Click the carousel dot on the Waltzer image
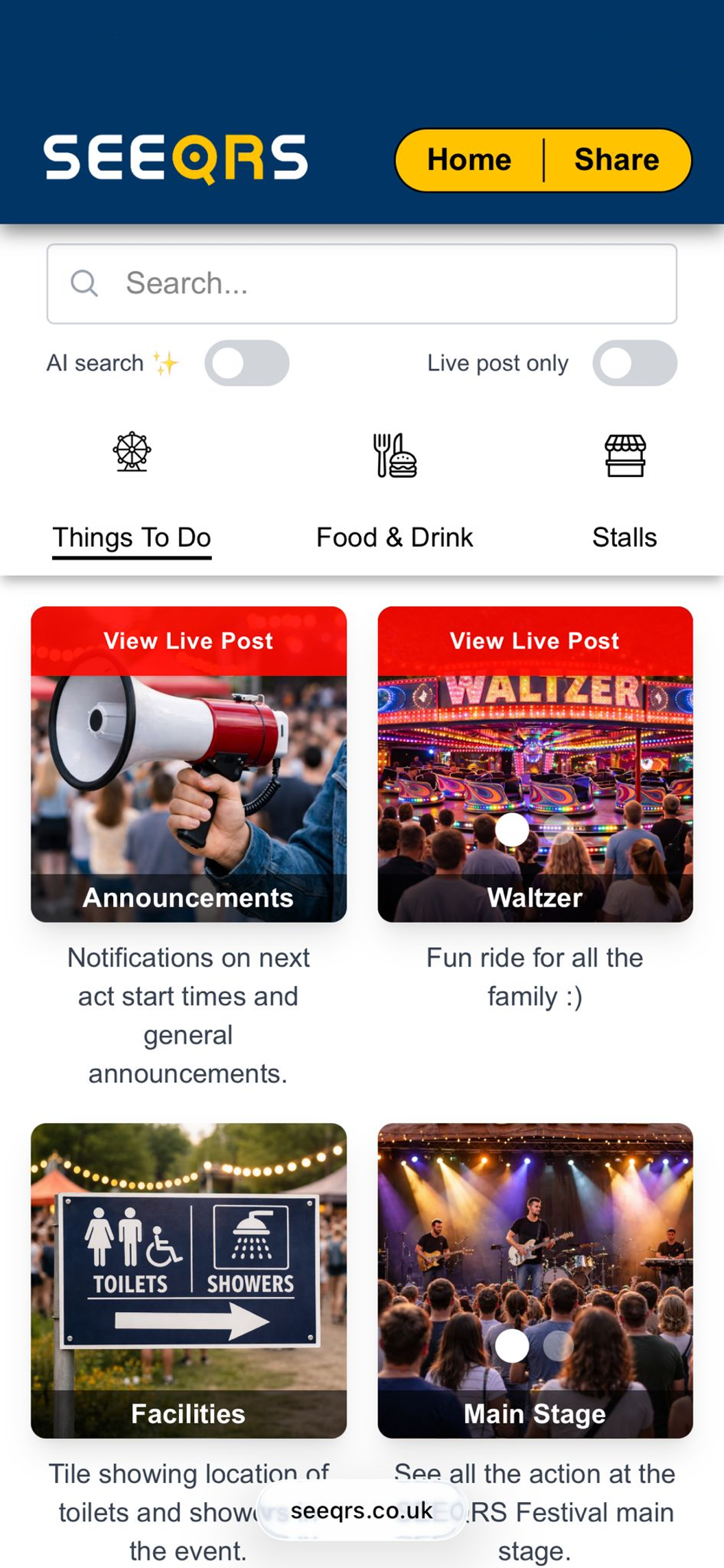724x1568 pixels. [x=511, y=830]
